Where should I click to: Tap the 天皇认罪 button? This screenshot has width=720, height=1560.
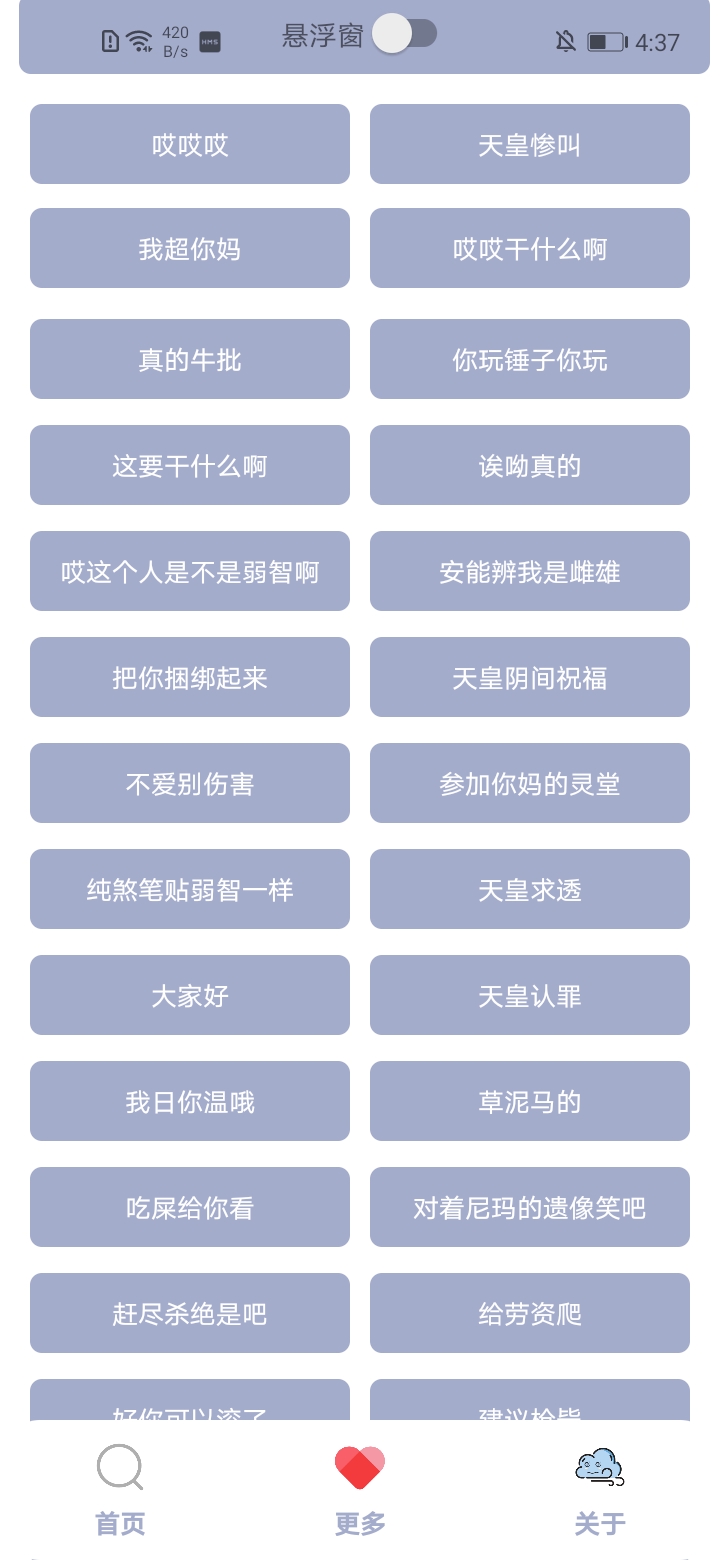click(x=530, y=995)
